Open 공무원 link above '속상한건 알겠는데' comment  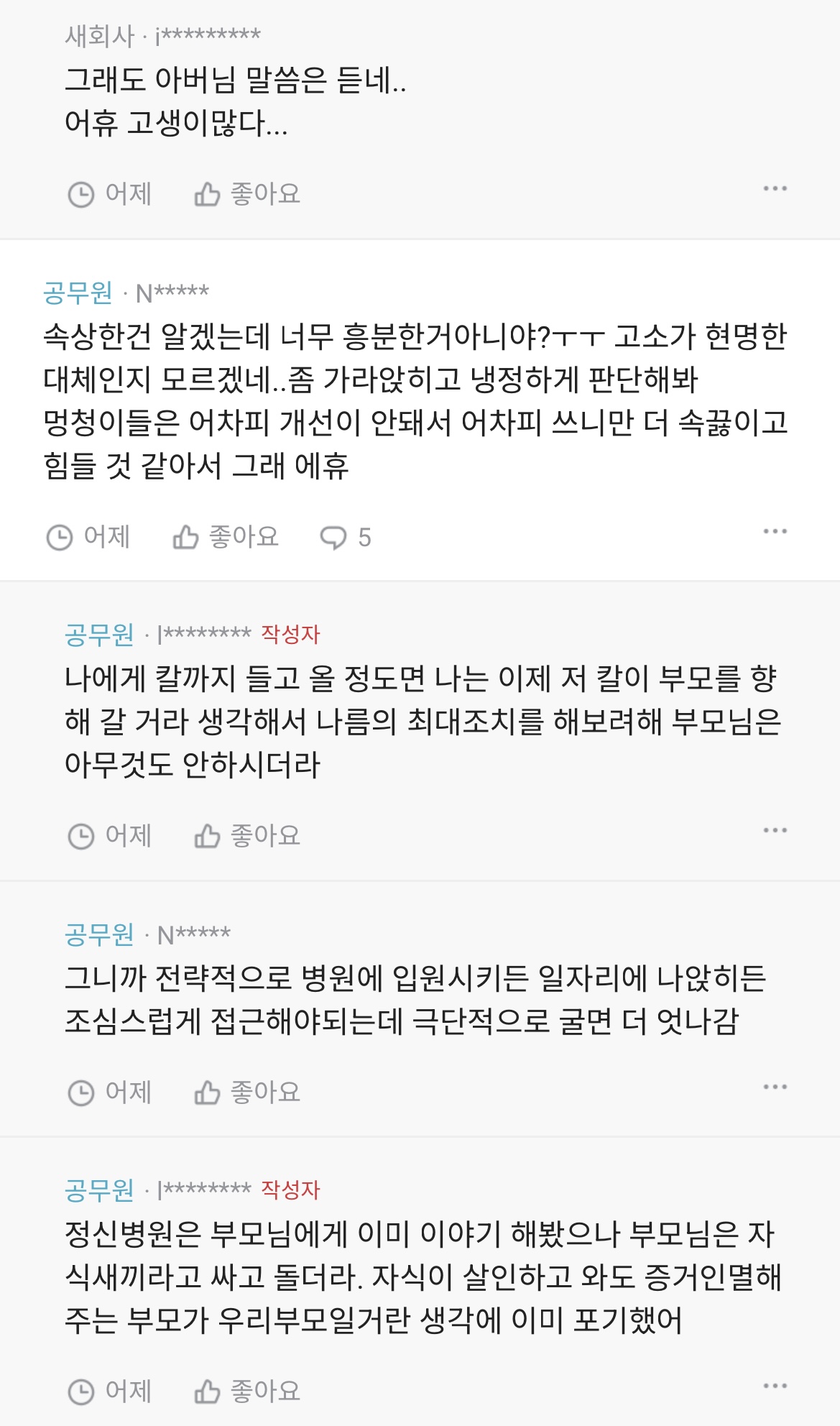point(78,293)
